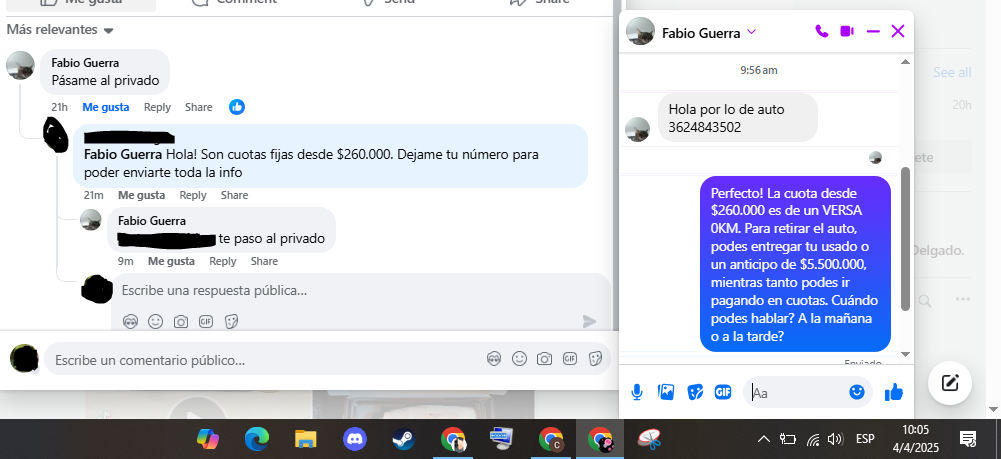
Task: Tap the "Escribe una respuesta pública" field
Action: click(x=300, y=291)
